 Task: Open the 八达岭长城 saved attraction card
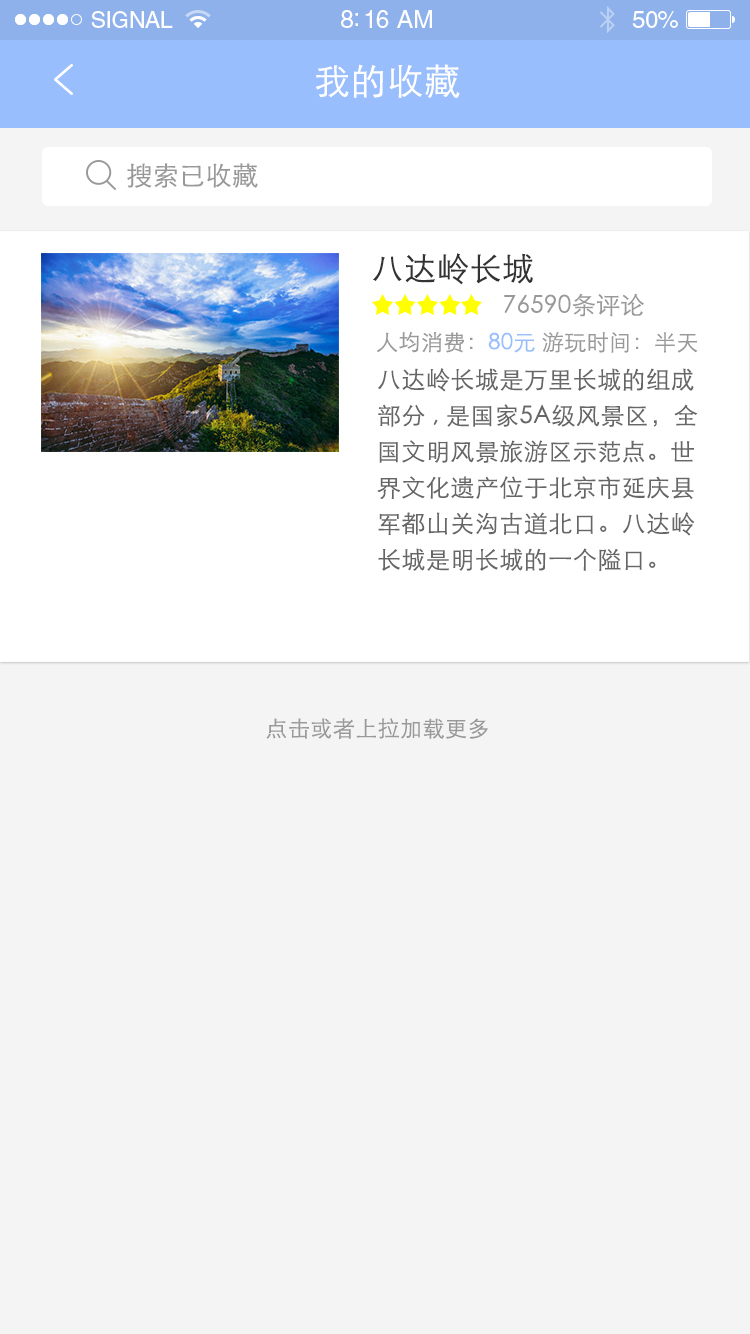tap(374, 445)
